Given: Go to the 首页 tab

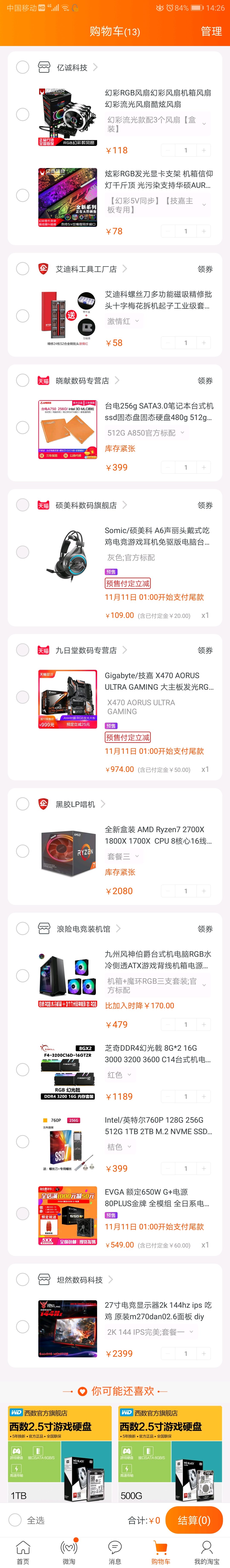Looking at the screenshot, I should (x=23, y=1552).
